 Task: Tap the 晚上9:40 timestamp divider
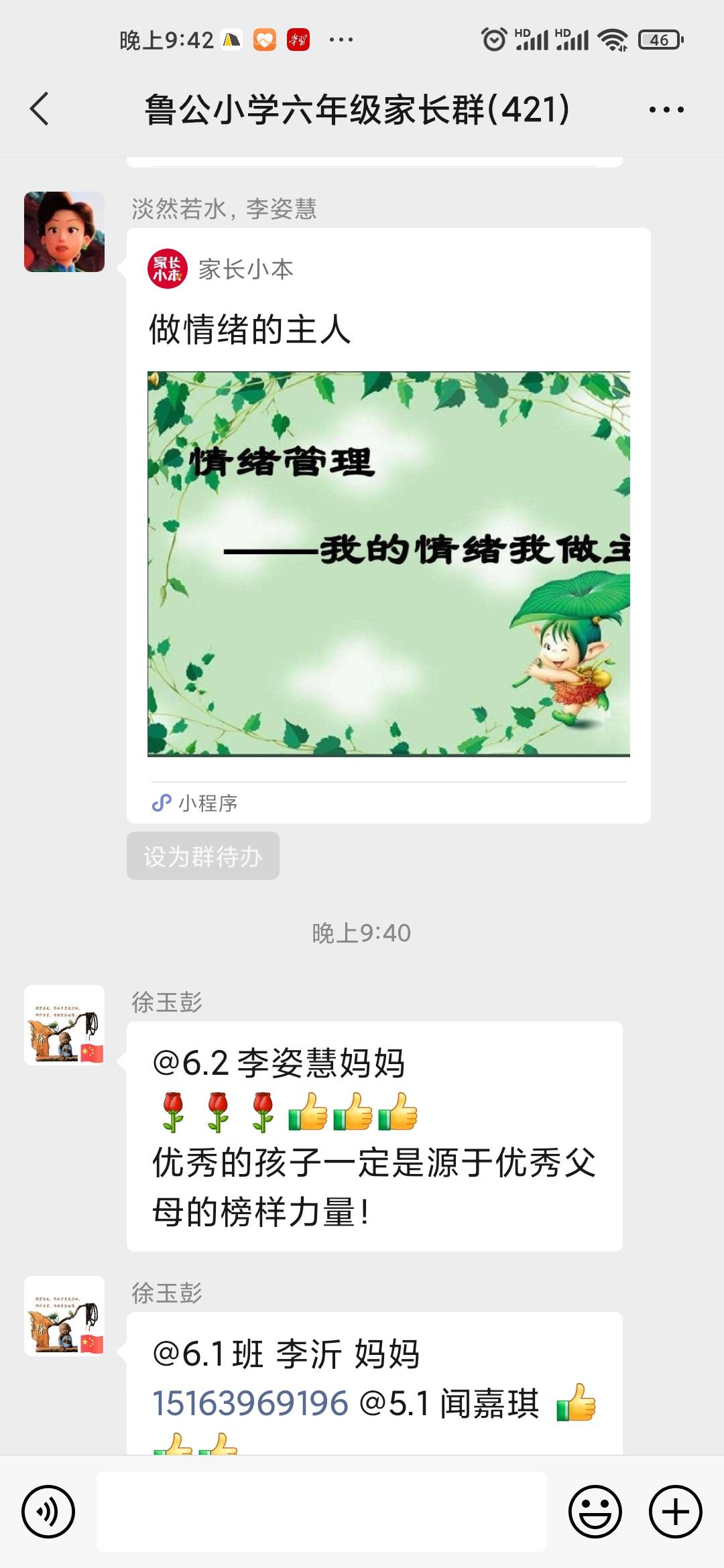[362, 931]
